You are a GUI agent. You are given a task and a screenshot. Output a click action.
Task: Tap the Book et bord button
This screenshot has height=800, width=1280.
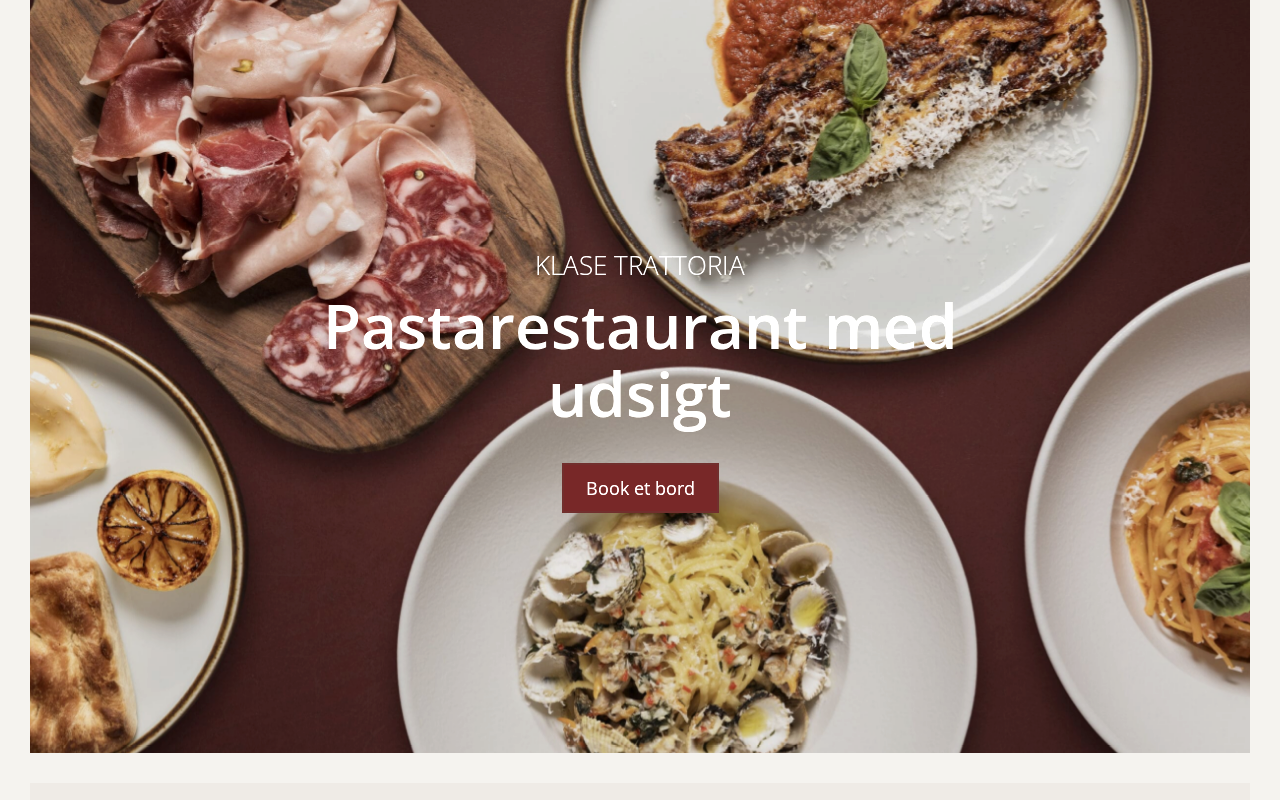(x=640, y=488)
